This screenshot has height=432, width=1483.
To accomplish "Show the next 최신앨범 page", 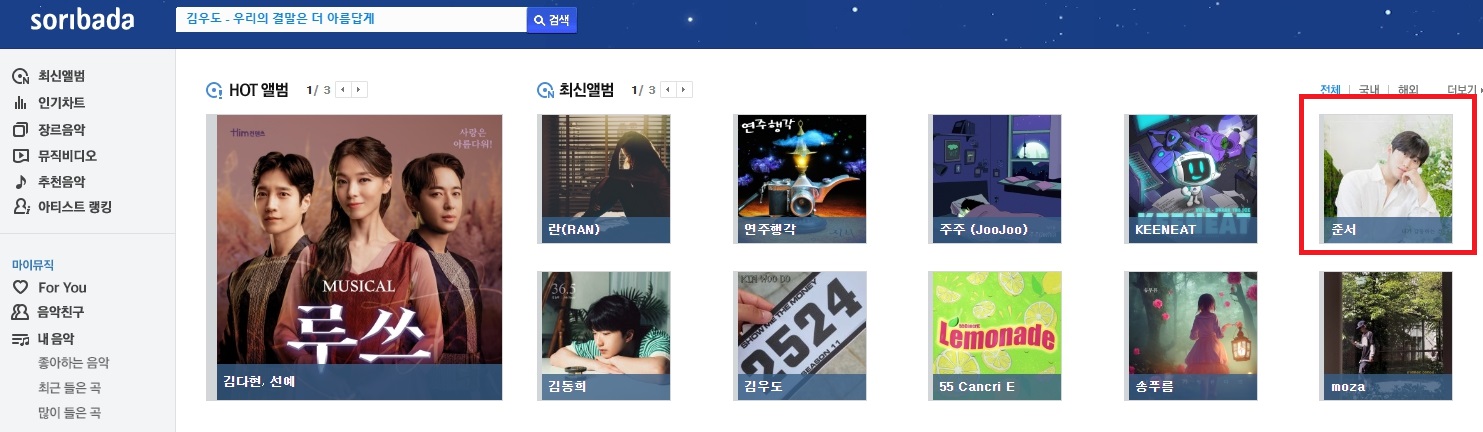I will click(x=685, y=90).
